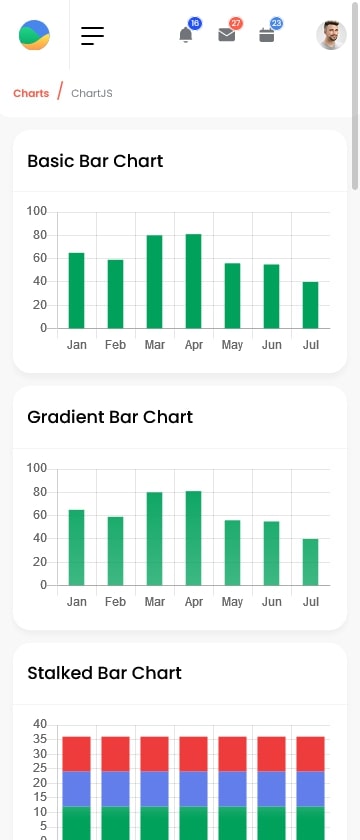Open the mail messages icon
The image size is (360, 840).
coord(227,35)
